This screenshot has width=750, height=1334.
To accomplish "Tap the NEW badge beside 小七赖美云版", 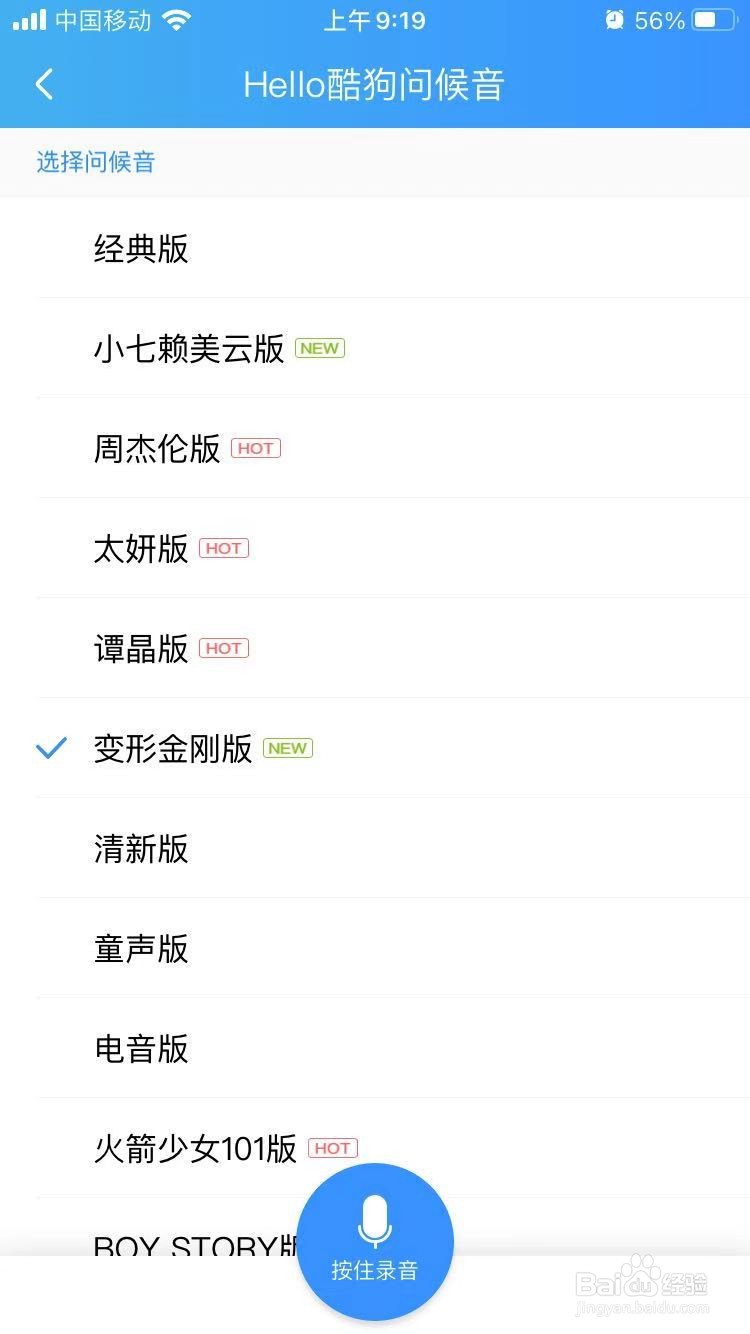I will click(319, 348).
